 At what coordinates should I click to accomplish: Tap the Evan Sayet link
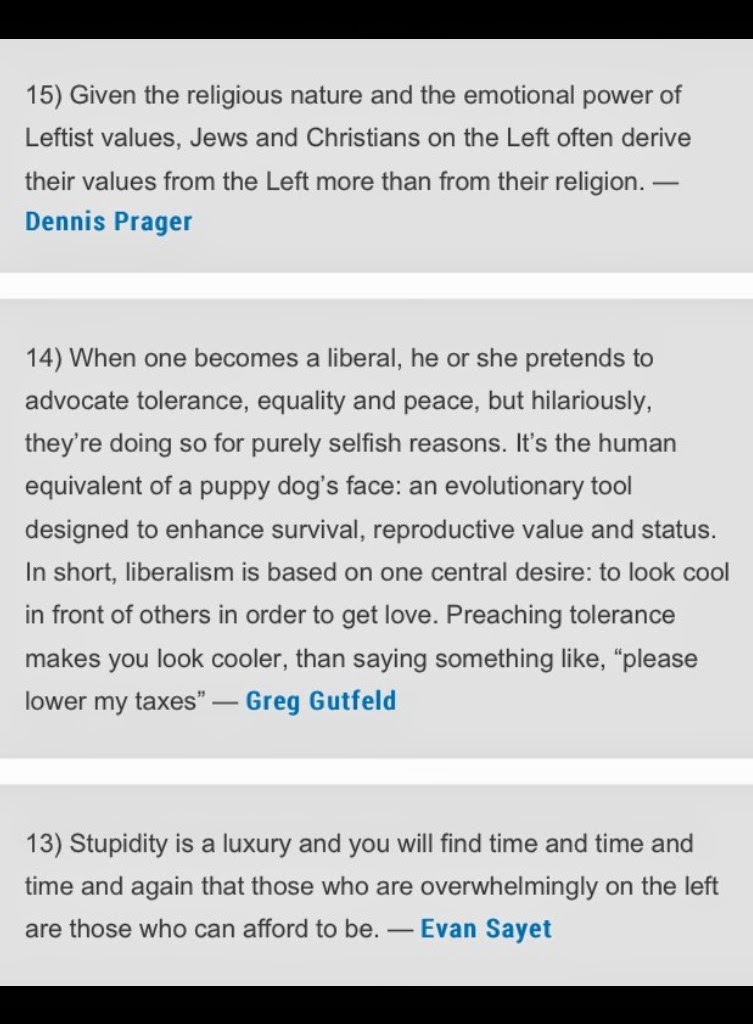(x=485, y=928)
